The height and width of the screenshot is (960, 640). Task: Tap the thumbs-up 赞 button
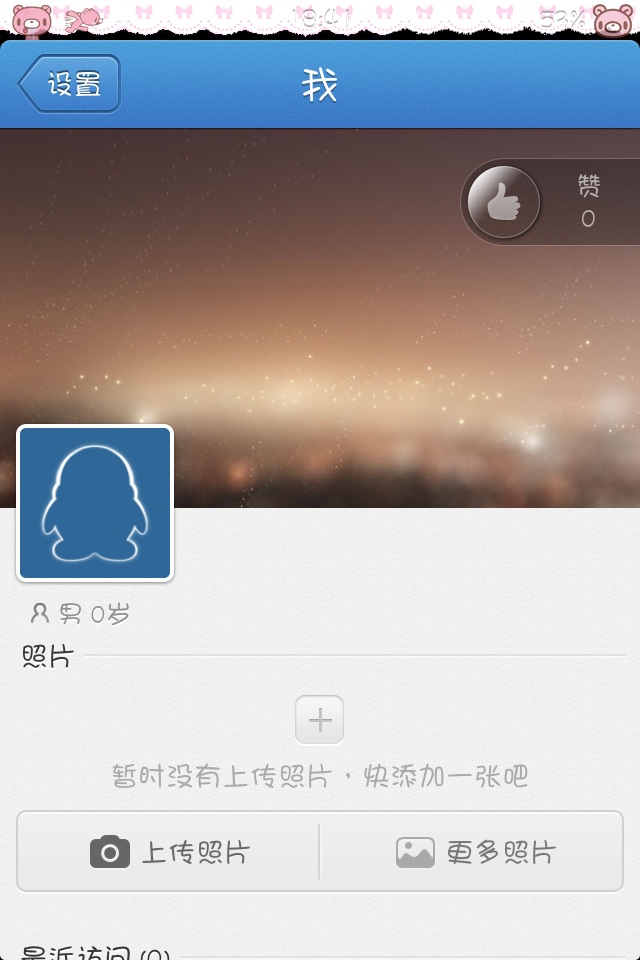504,203
